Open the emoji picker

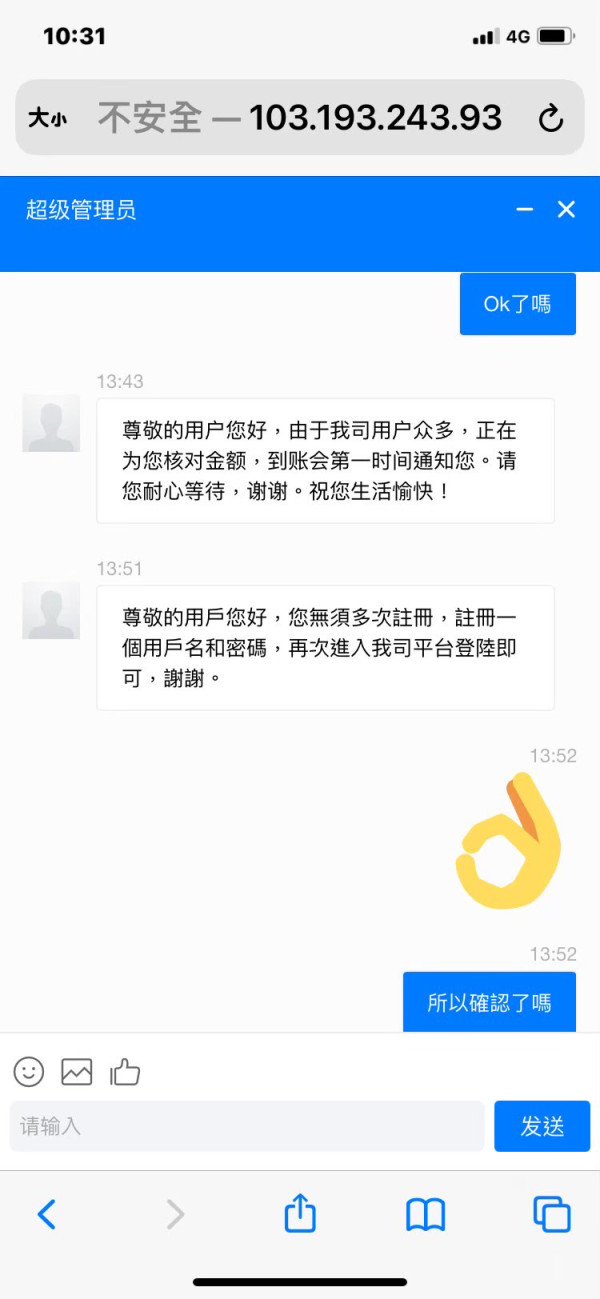[x=29, y=1072]
